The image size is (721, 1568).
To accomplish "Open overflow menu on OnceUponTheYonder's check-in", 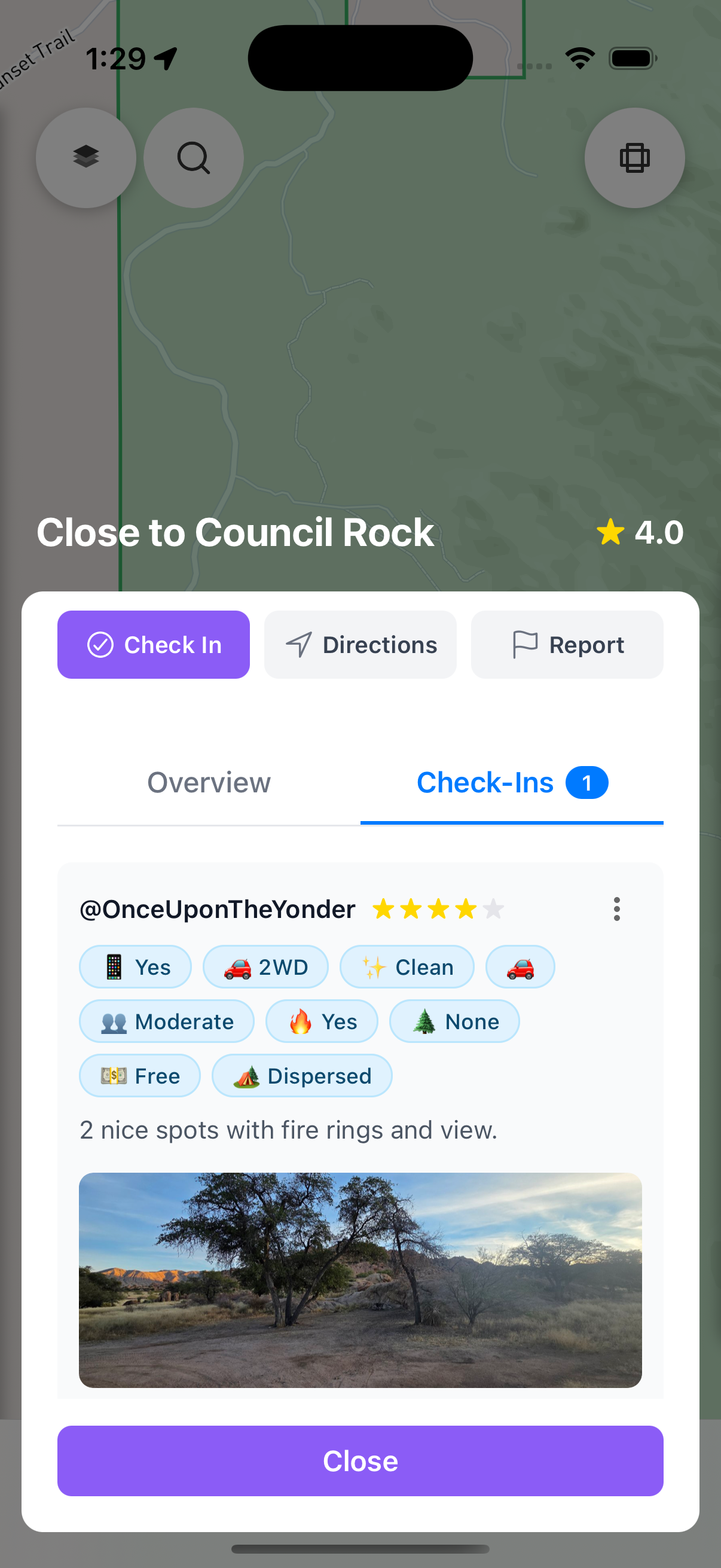I will [616, 909].
